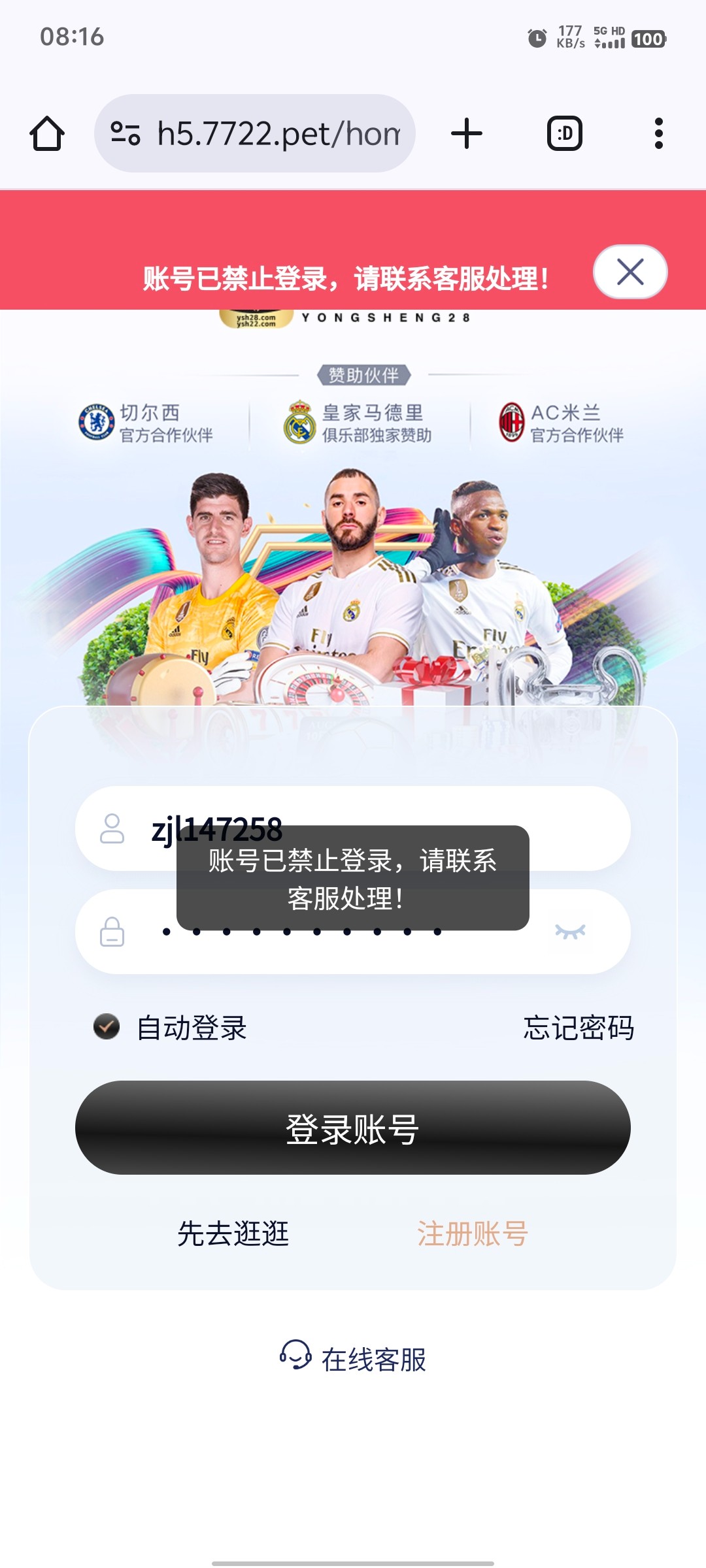
Task: Open the tab switcher
Action: 564,134
